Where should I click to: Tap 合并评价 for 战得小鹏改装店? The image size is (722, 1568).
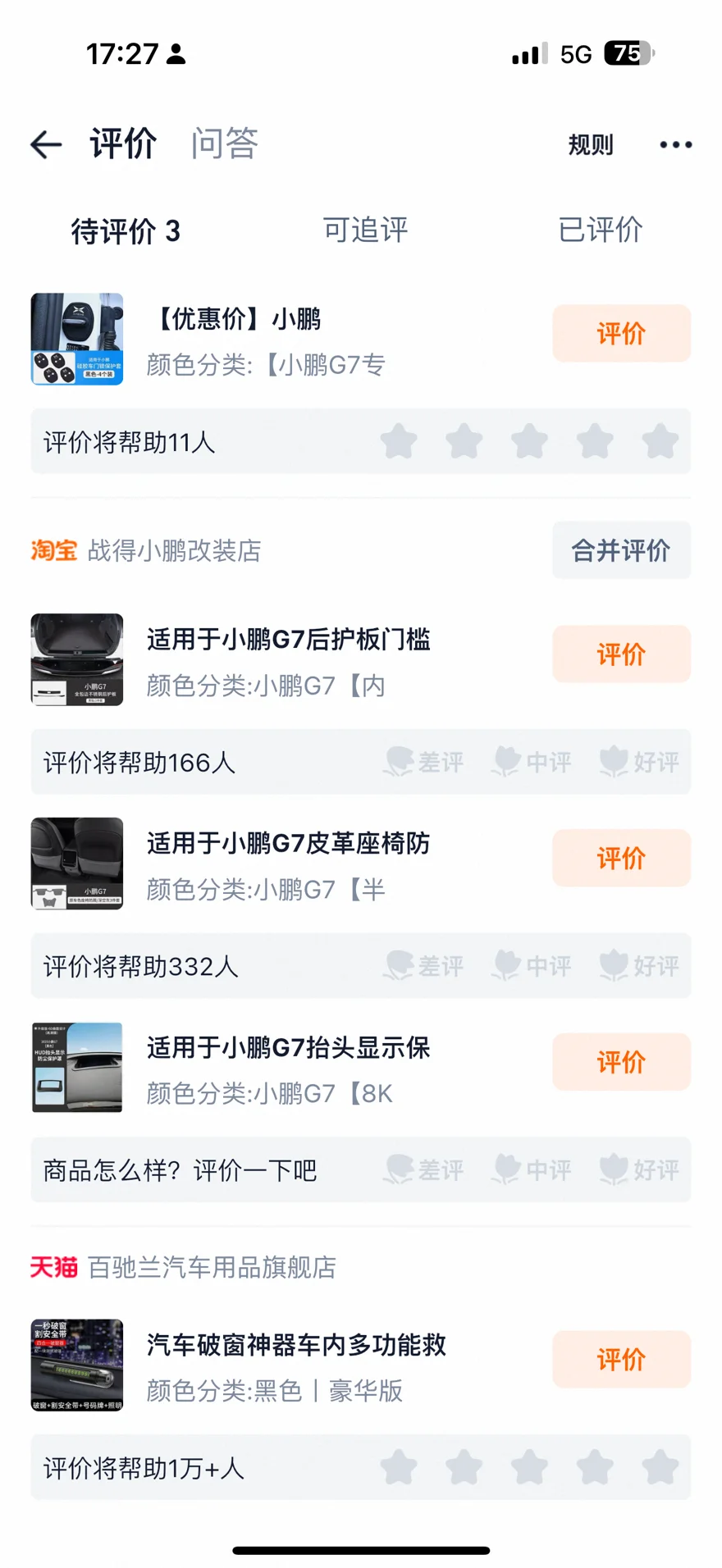coord(621,550)
